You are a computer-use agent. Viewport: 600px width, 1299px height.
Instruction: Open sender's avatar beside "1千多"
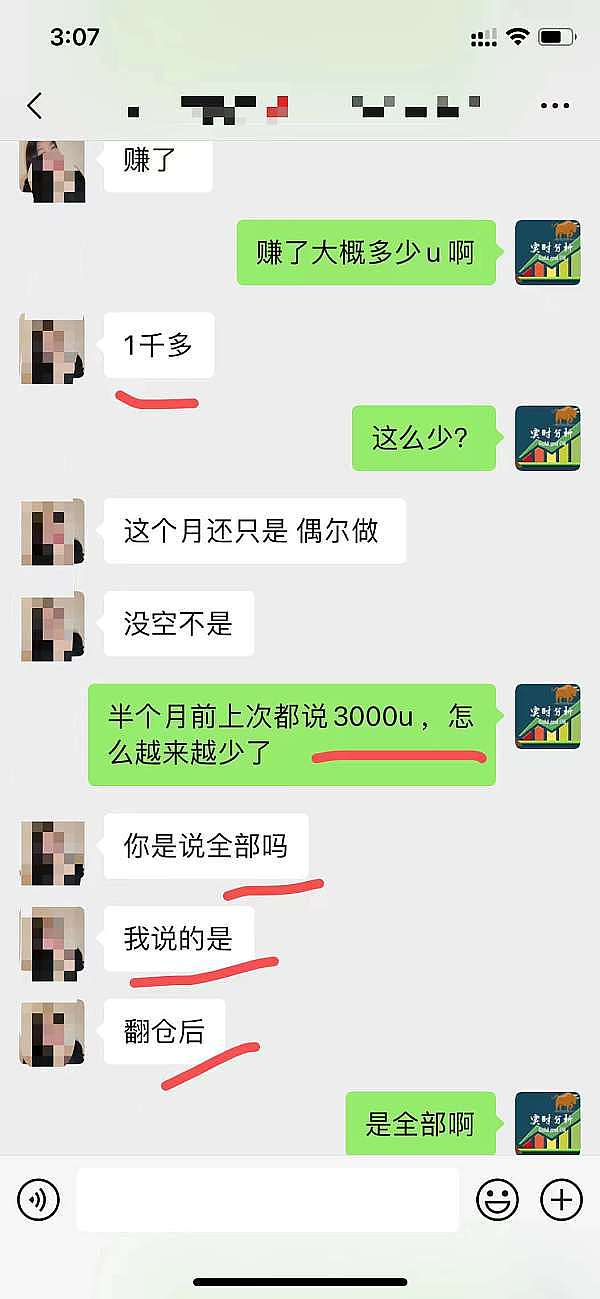point(52,346)
